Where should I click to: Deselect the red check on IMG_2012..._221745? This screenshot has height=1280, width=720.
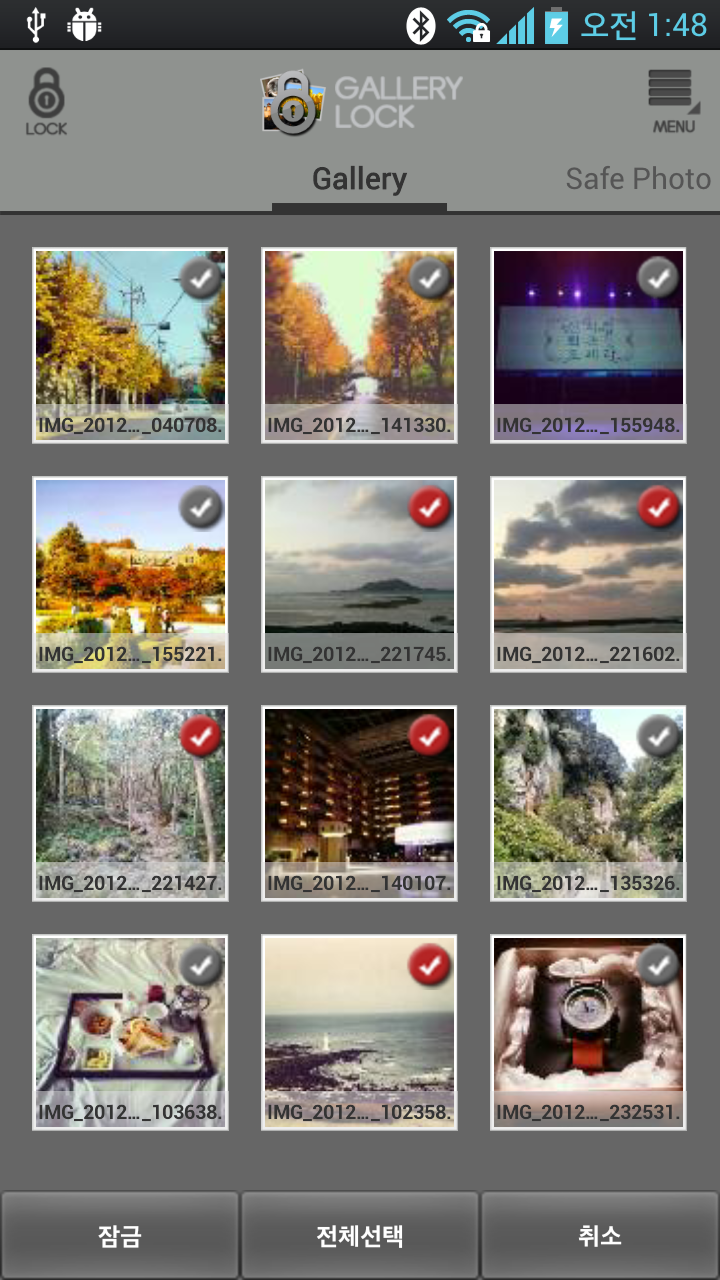click(x=429, y=507)
